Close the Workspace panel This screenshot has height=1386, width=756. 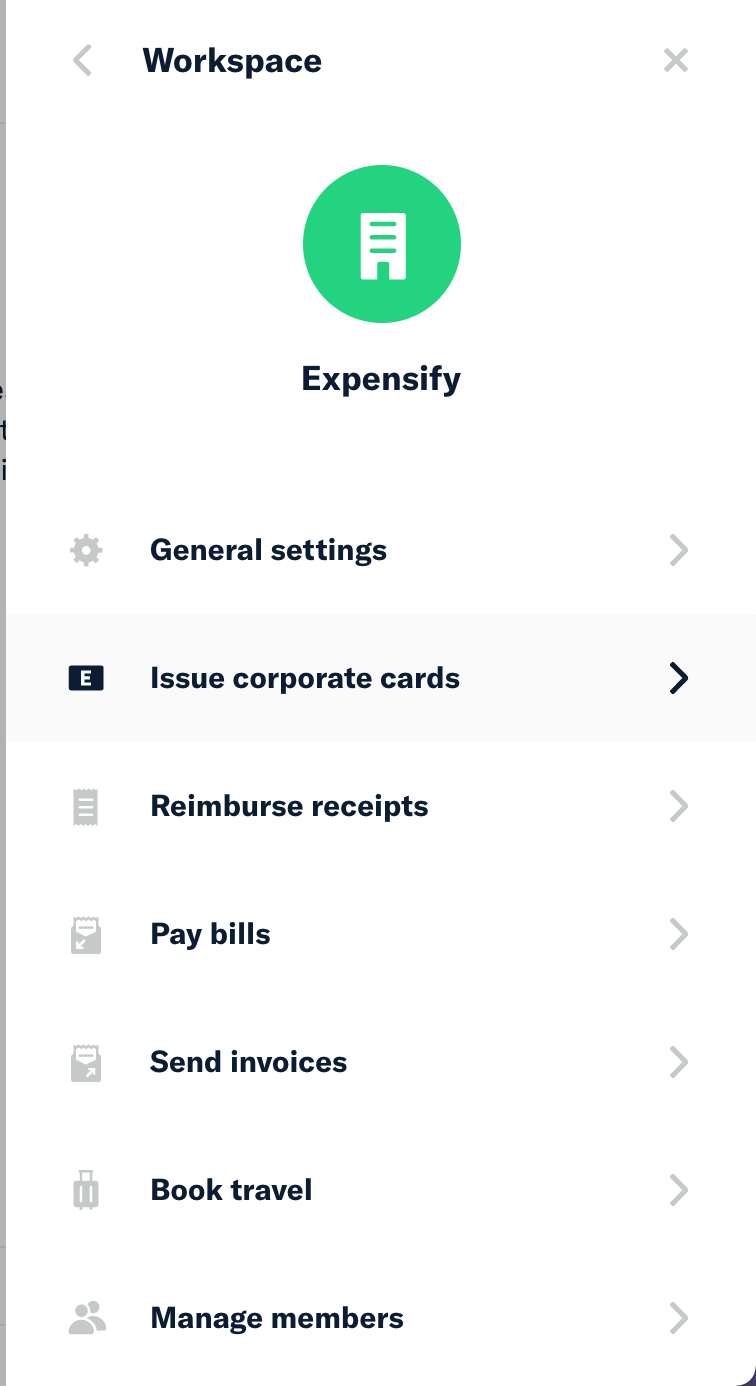click(676, 60)
